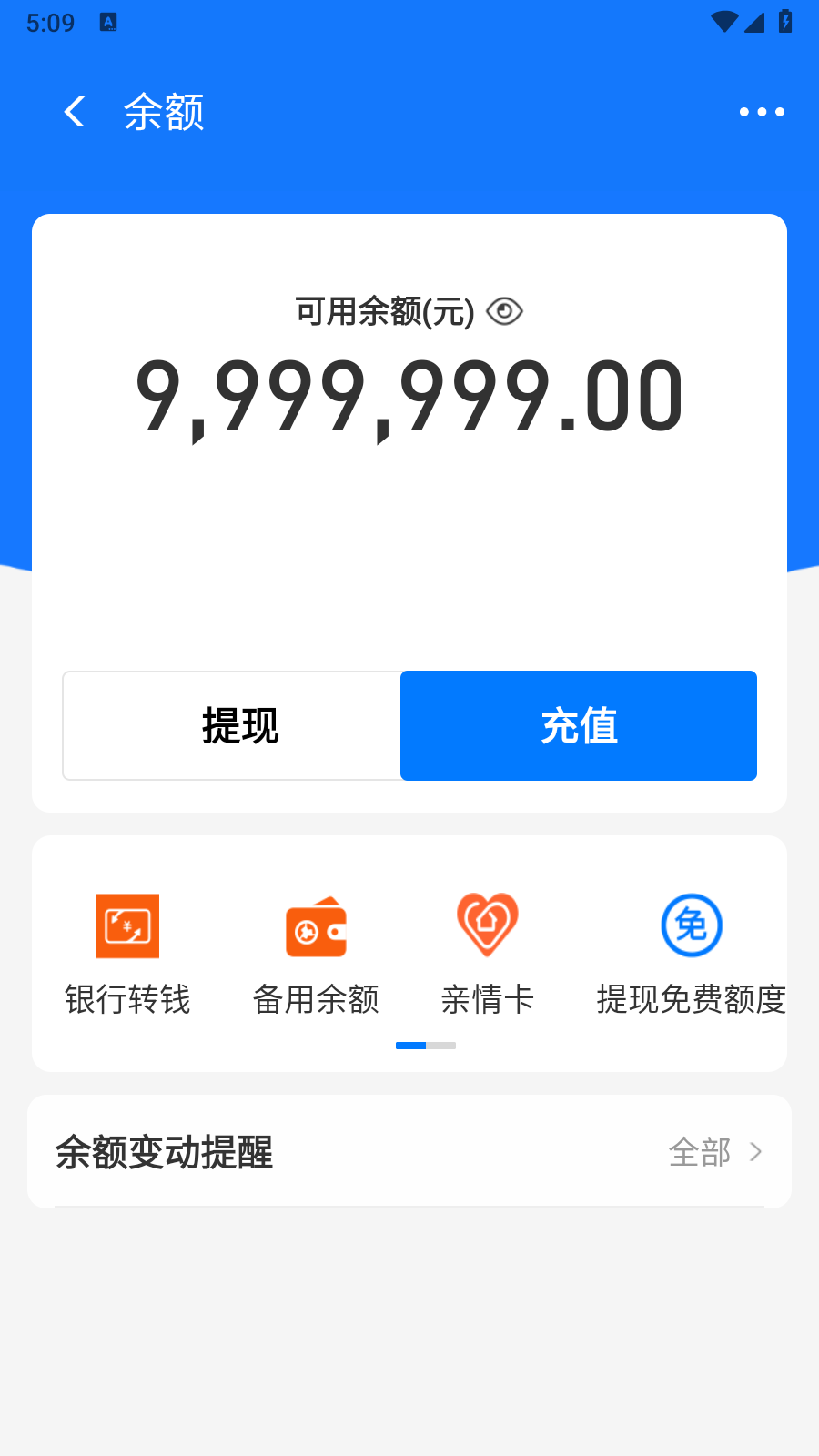Go back from the 余额 page
819x1456 pixels.
(x=75, y=112)
